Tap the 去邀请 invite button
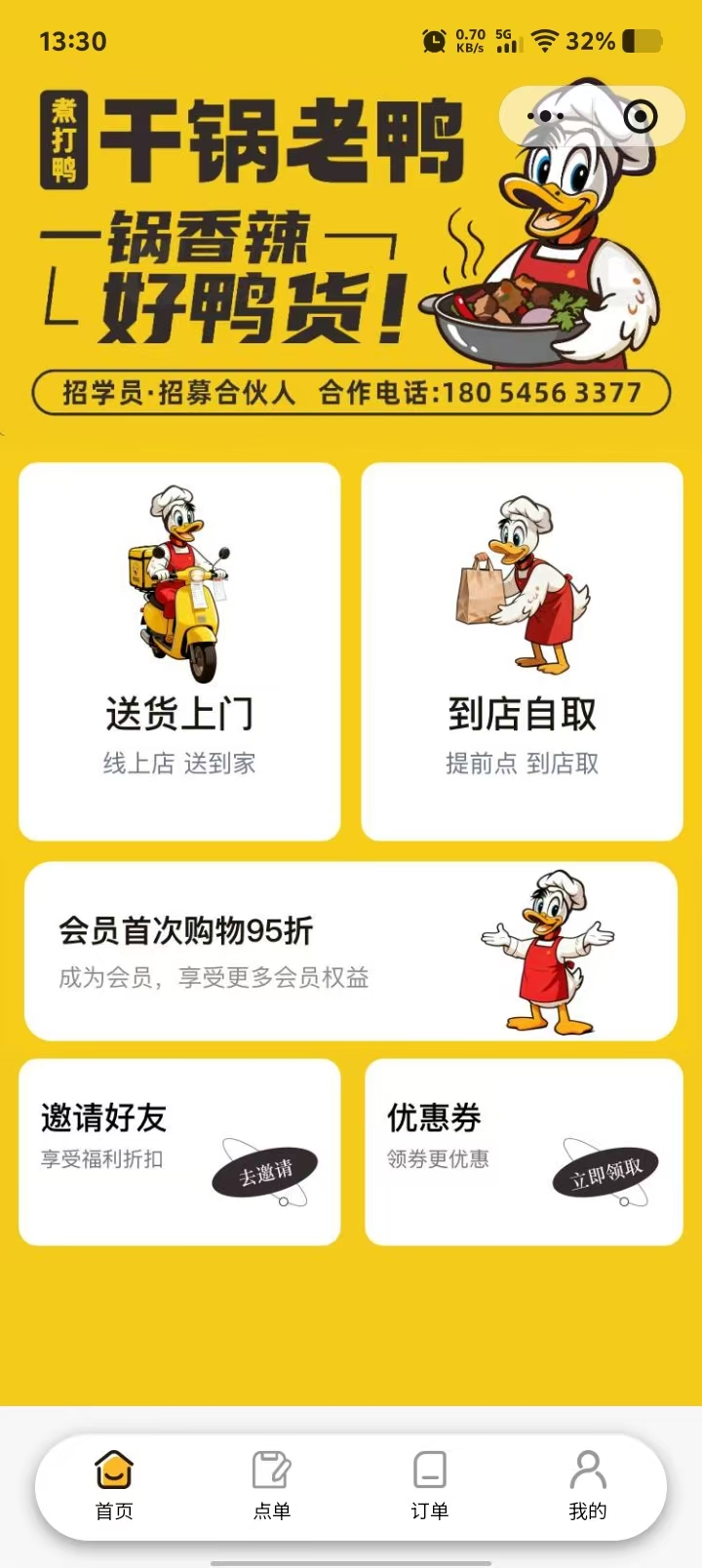Image resolution: width=702 pixels, height=1568 pixels. click(x=266, y=1171)
